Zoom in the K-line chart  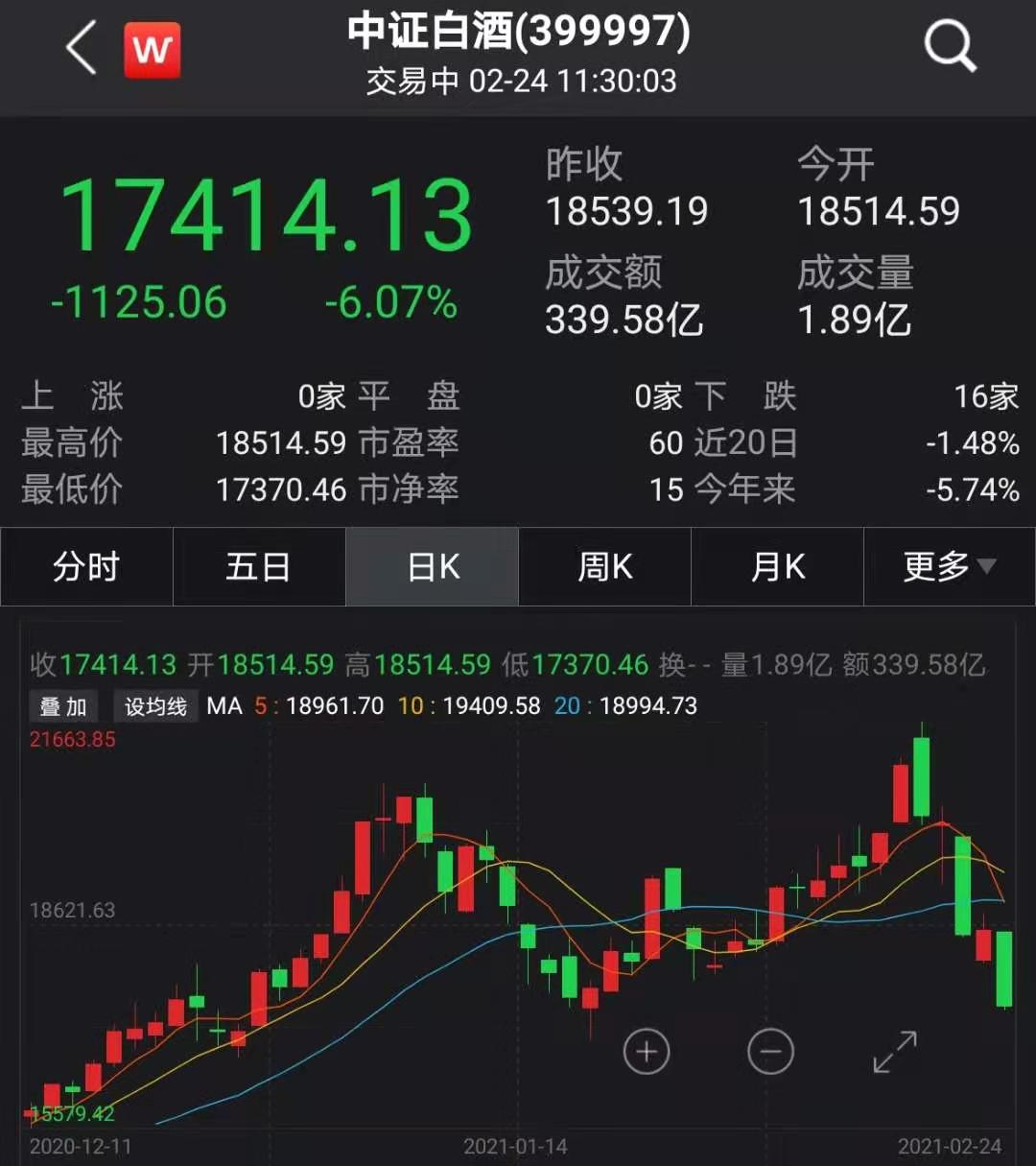(647, 1052)
